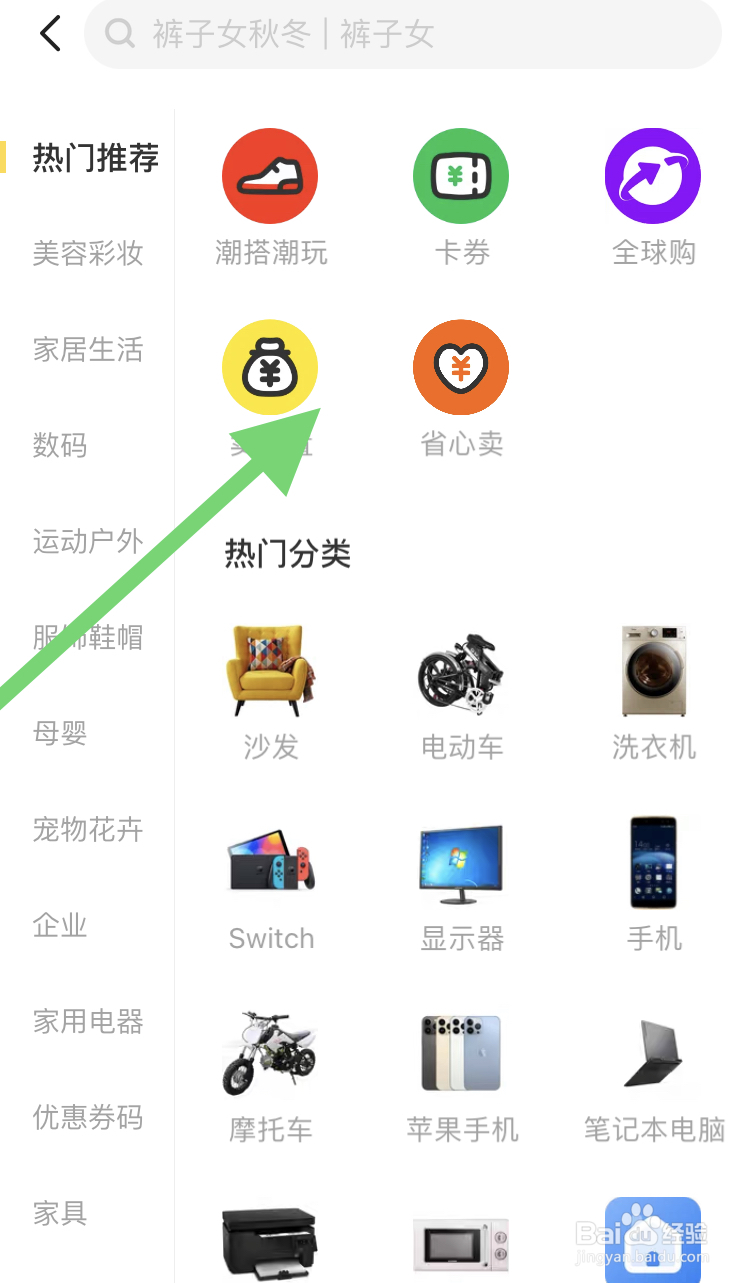Tap the 苹果手机 iPhone category
The image size is (750, 1283).
coord(461,1052)
